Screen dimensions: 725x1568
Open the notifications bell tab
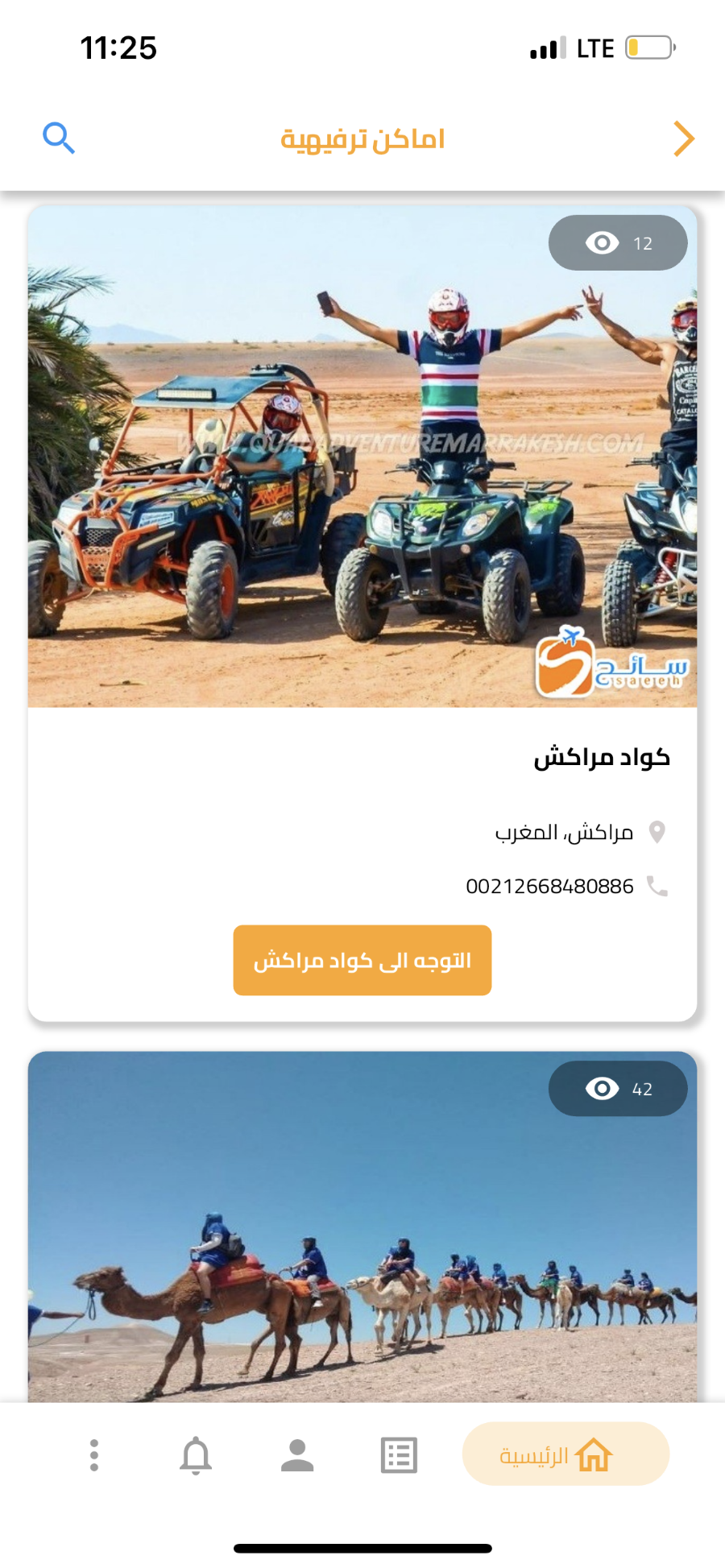[196, 1455]
